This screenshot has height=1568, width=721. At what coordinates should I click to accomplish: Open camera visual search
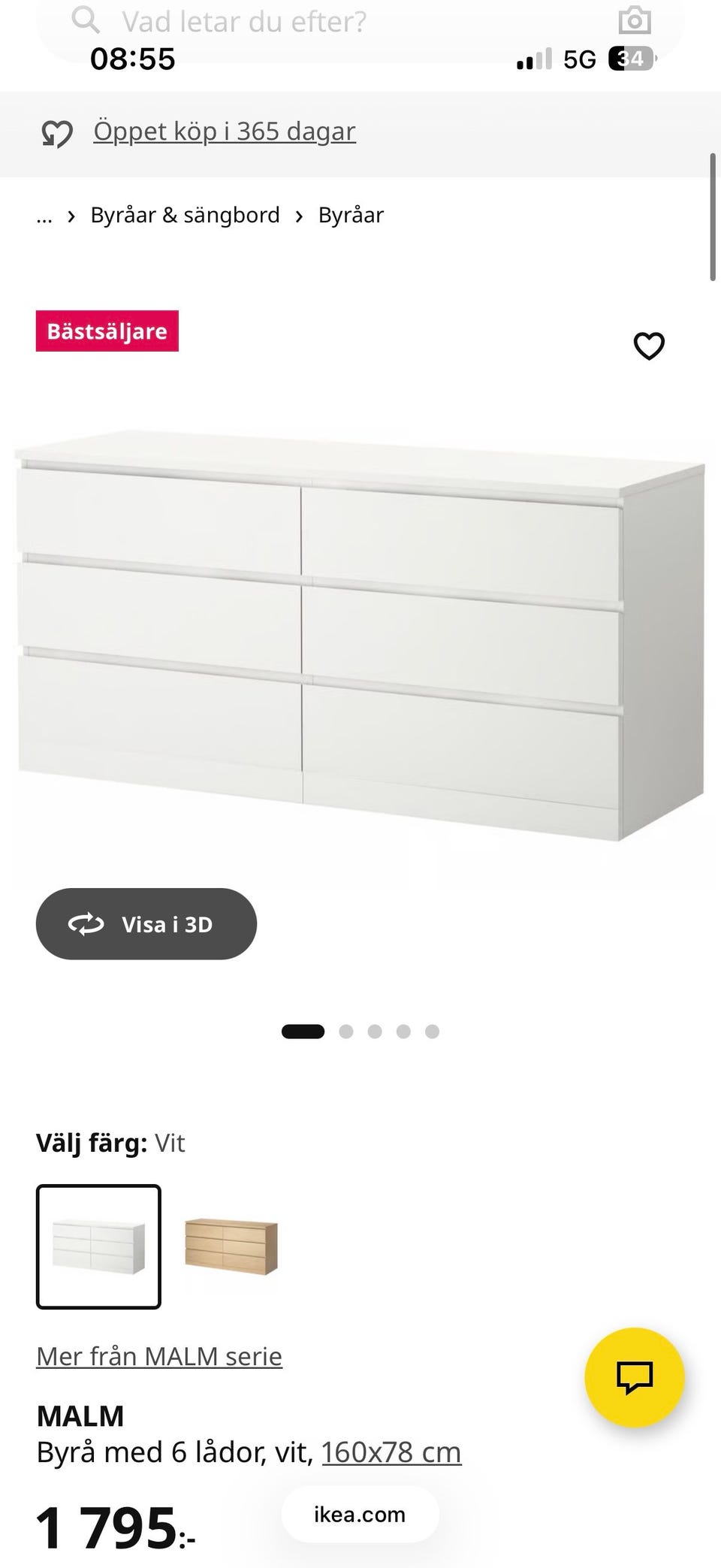634,21
